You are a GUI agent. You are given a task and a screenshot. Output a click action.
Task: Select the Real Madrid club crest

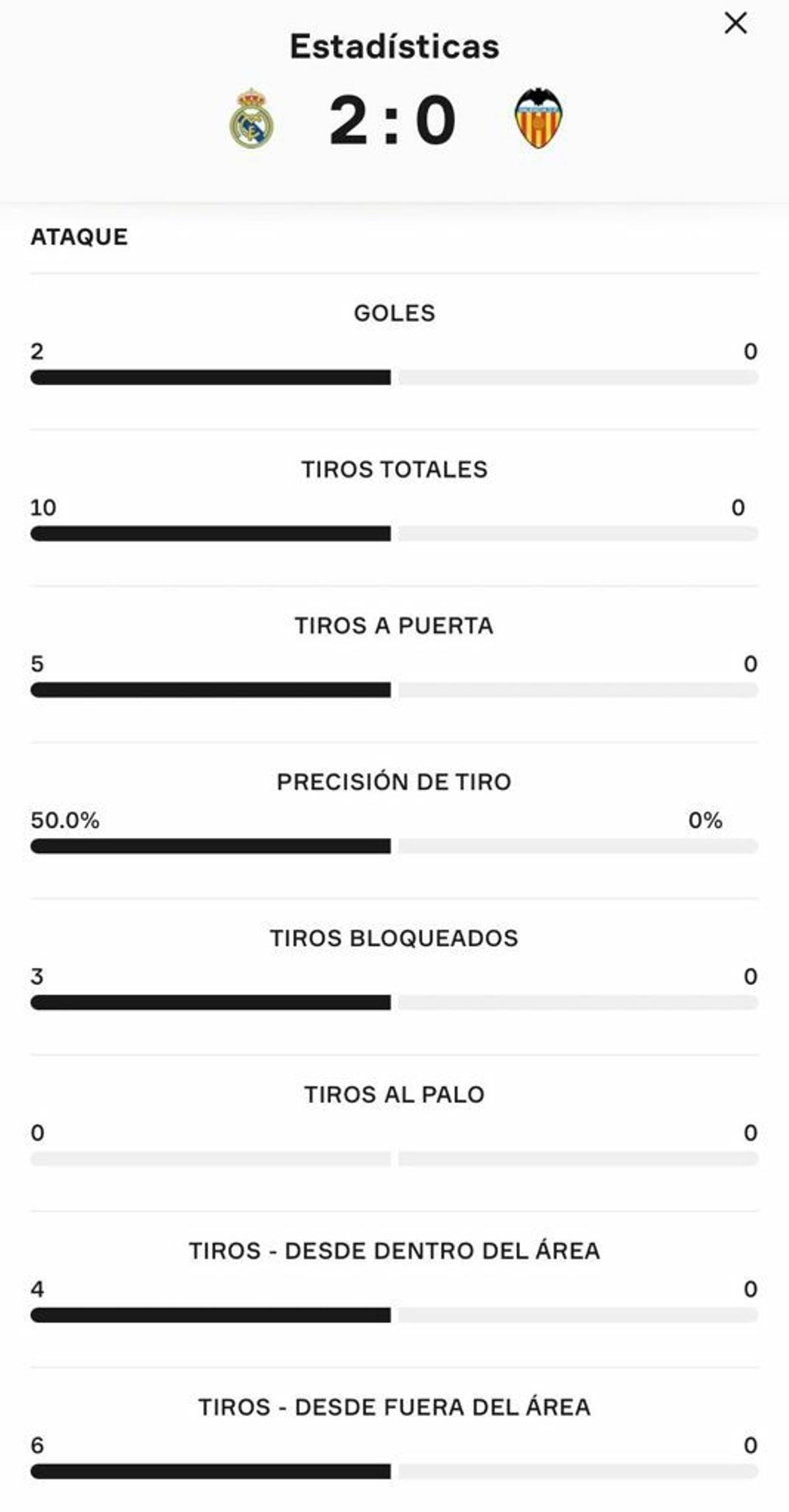252,119
